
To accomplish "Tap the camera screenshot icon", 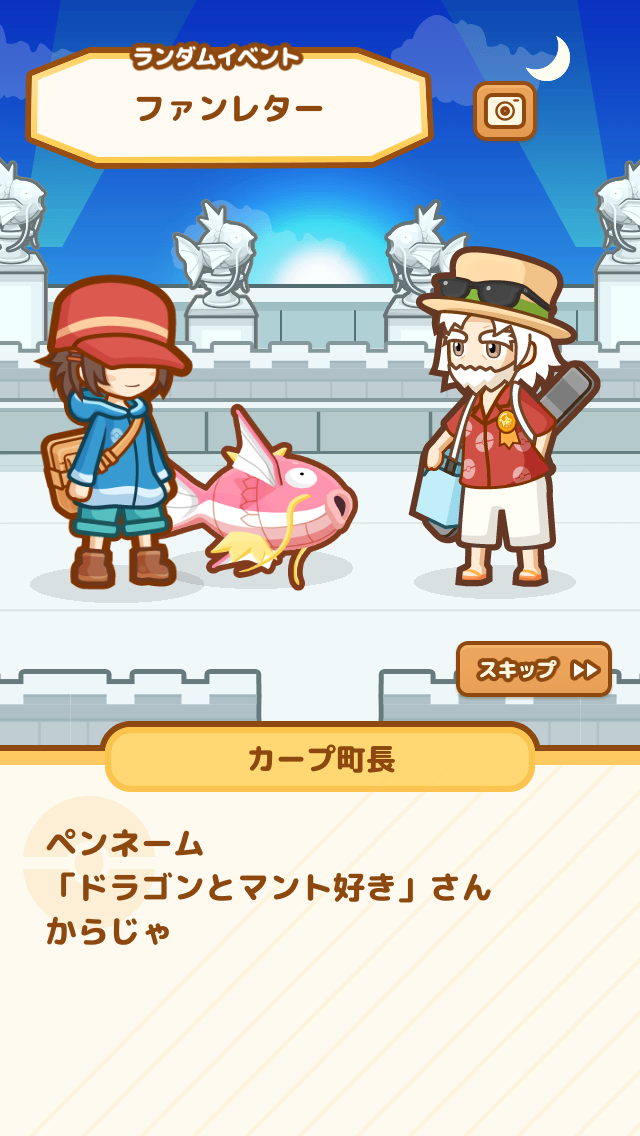I will click(x=504, y=111).
